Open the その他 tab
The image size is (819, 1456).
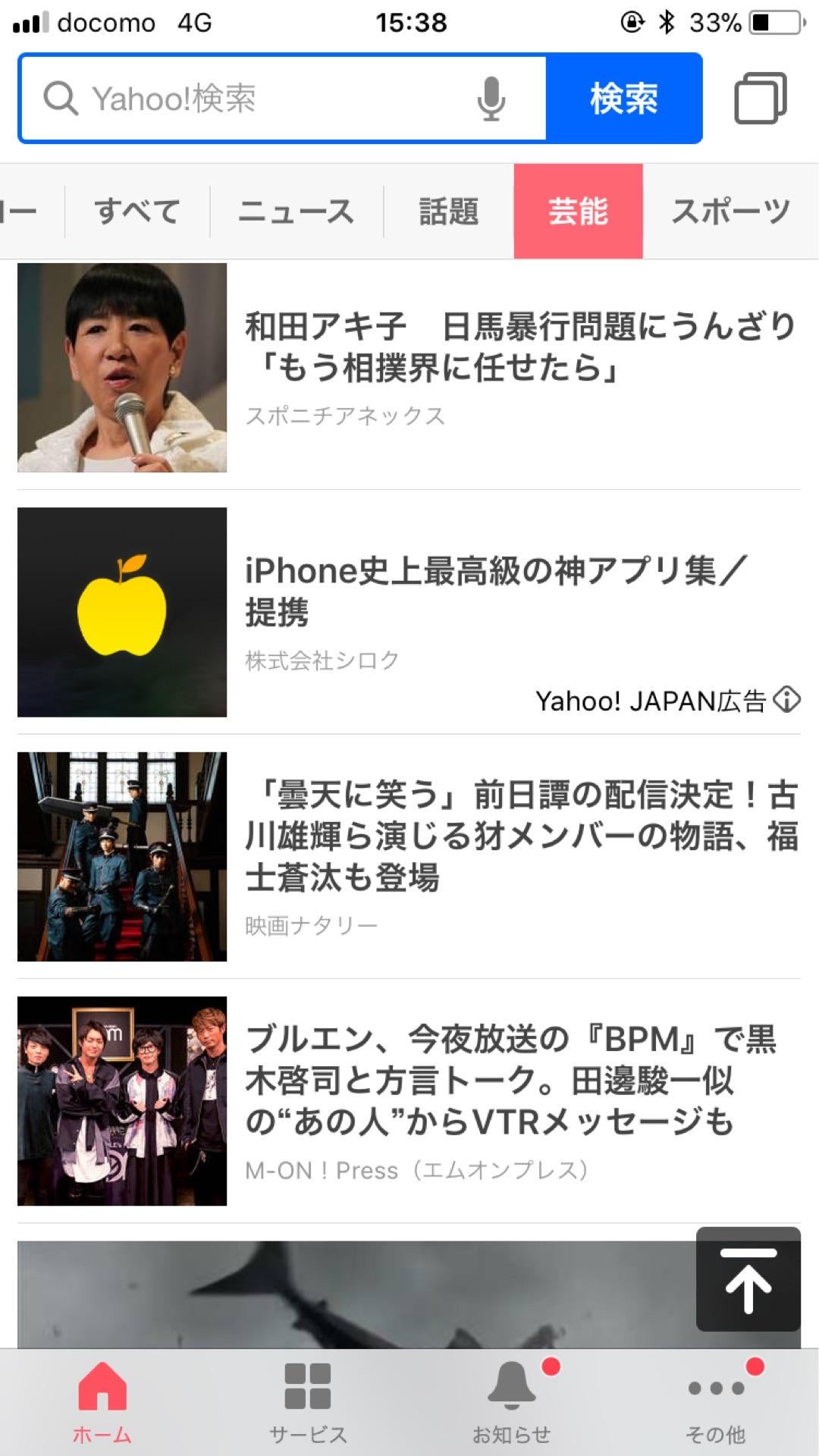(x=716, y=1403)
